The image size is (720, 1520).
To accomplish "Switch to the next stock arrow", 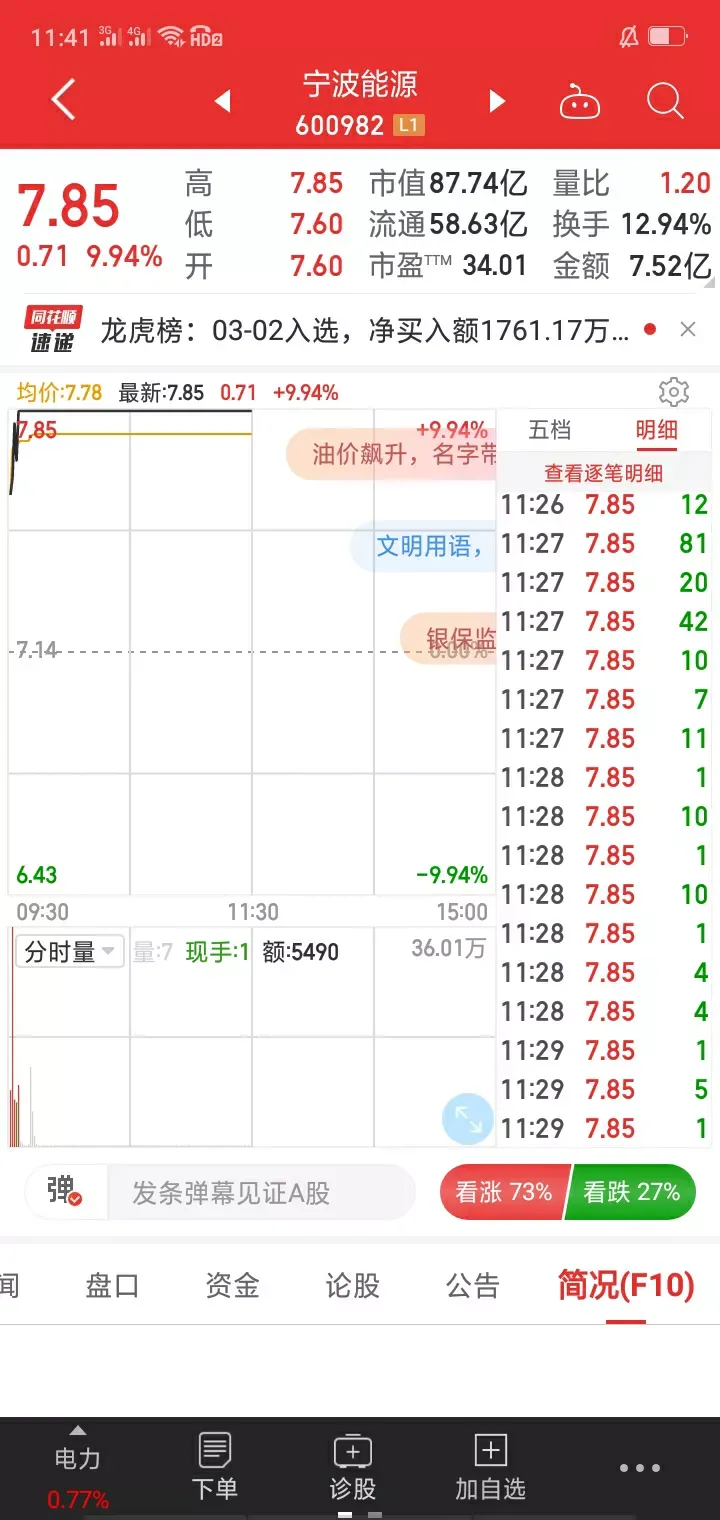I will click(x=497, y=101).
